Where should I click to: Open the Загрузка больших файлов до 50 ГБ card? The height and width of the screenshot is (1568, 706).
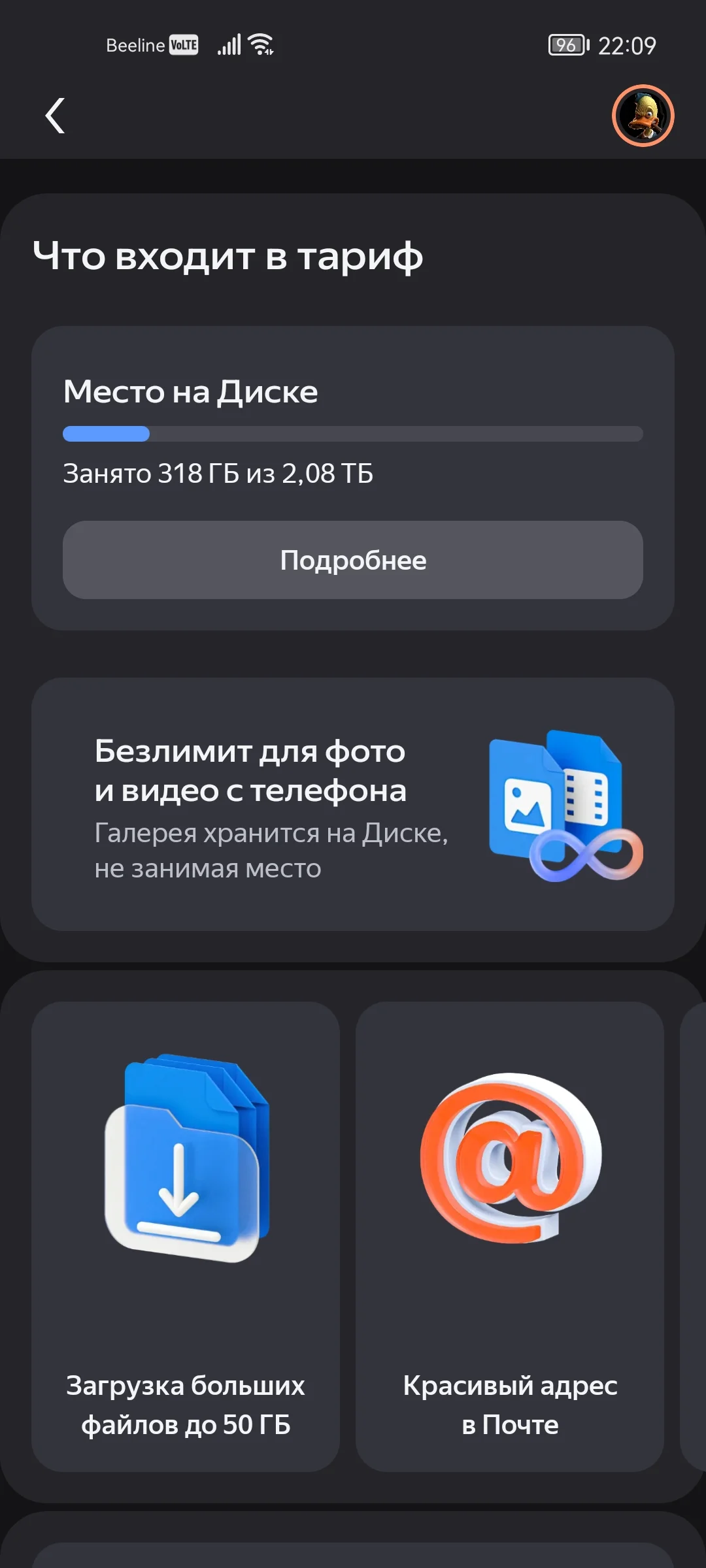[x=186, y=1236]
